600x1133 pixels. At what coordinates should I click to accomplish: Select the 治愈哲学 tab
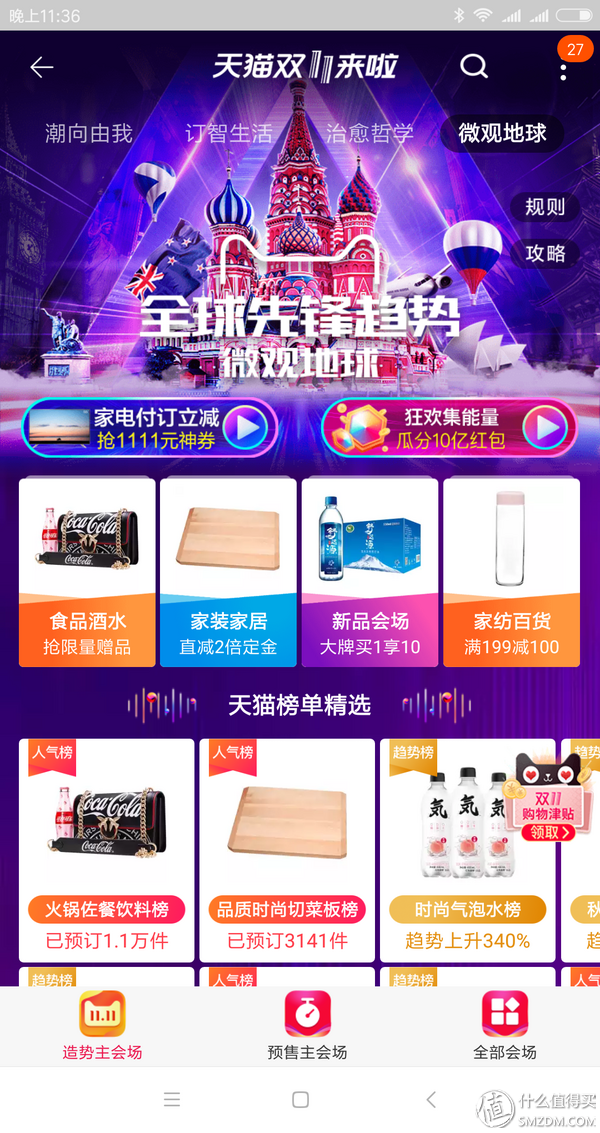click(369, 133)
